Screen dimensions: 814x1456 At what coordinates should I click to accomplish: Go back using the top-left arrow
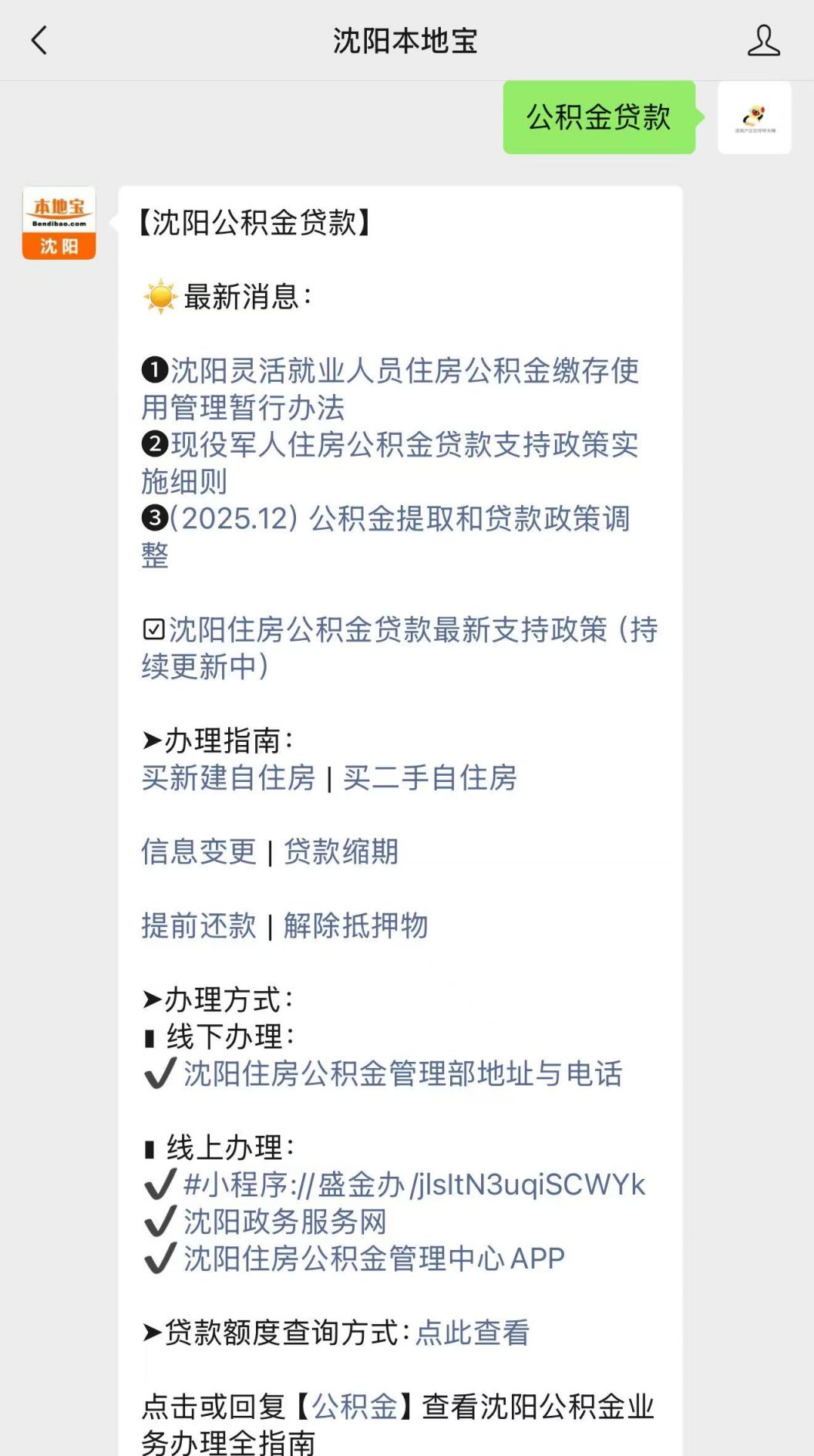pos(39,40)
